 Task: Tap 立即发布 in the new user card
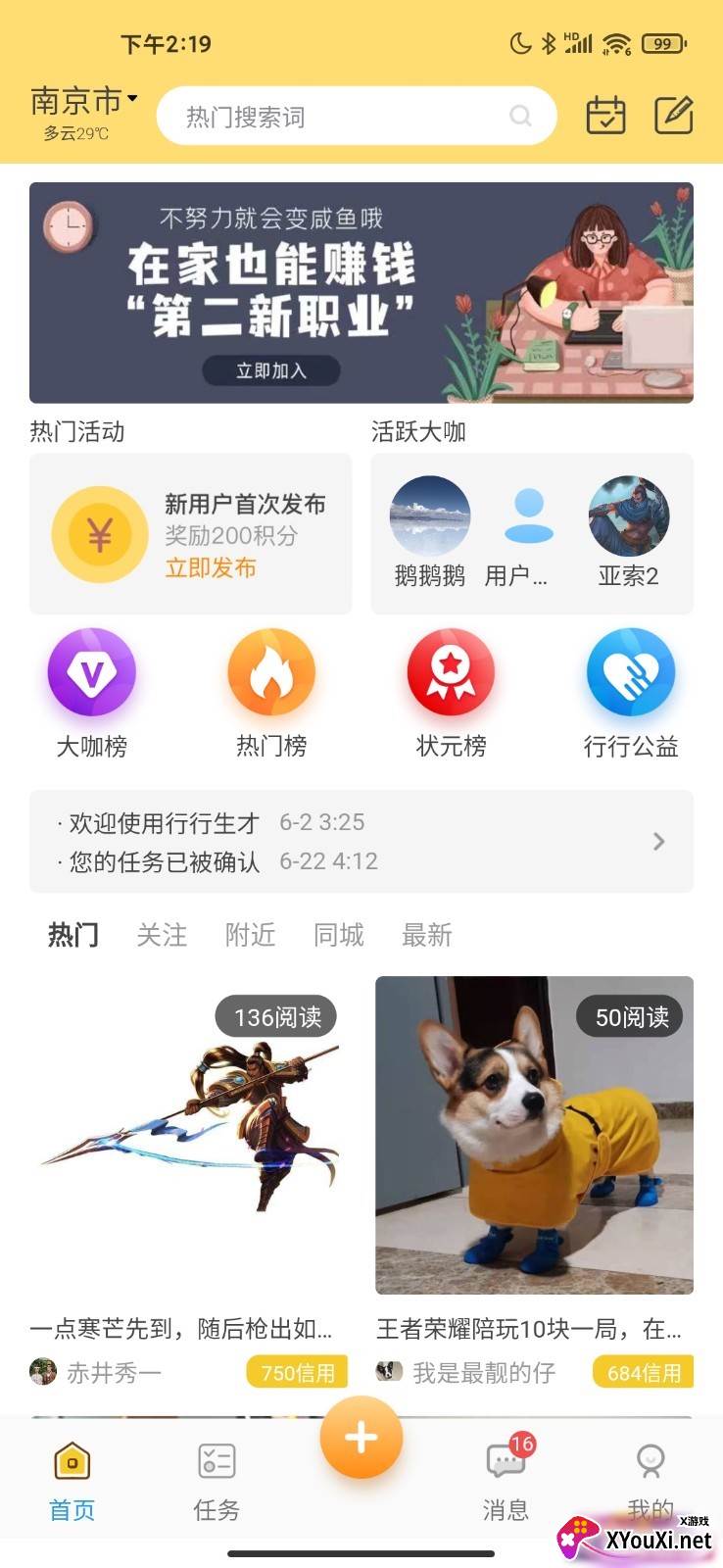(211, 568)
